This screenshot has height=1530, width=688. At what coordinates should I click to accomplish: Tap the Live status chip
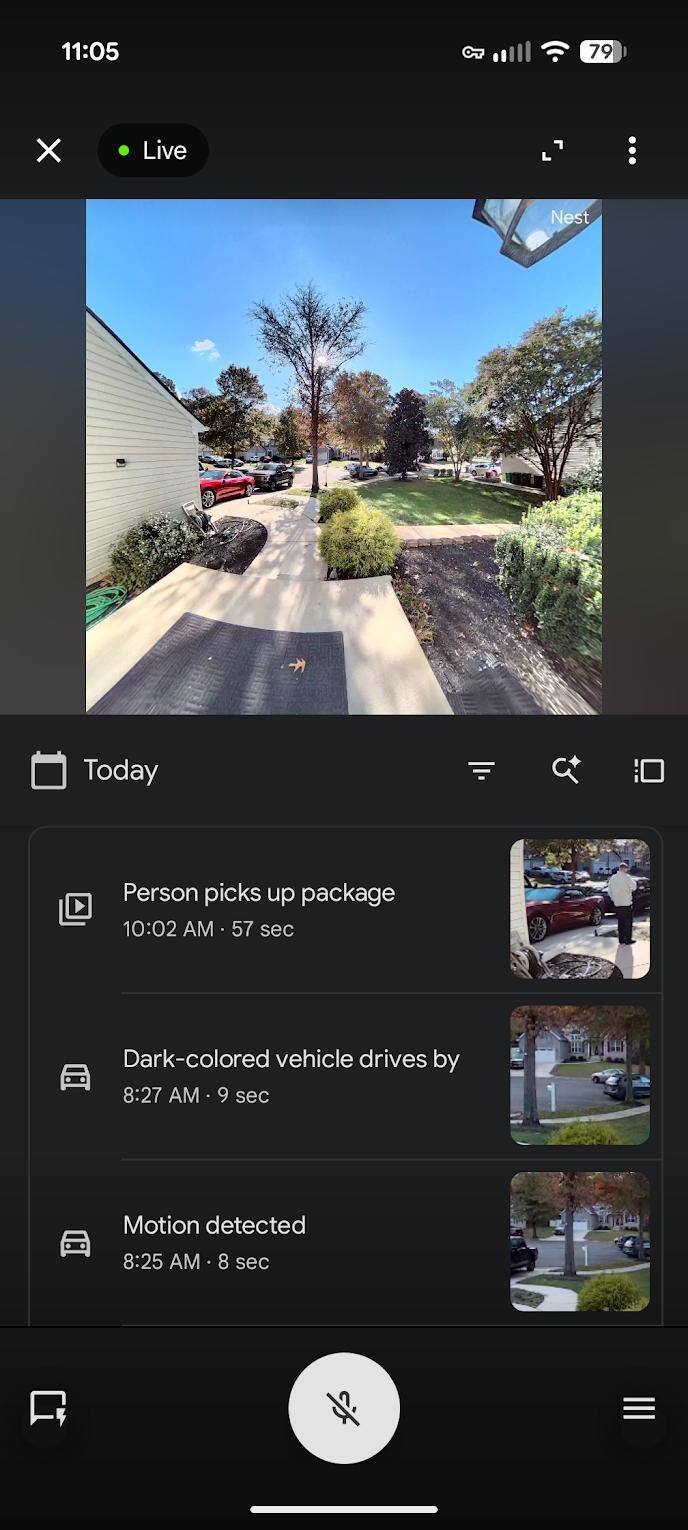pos(153,151)
